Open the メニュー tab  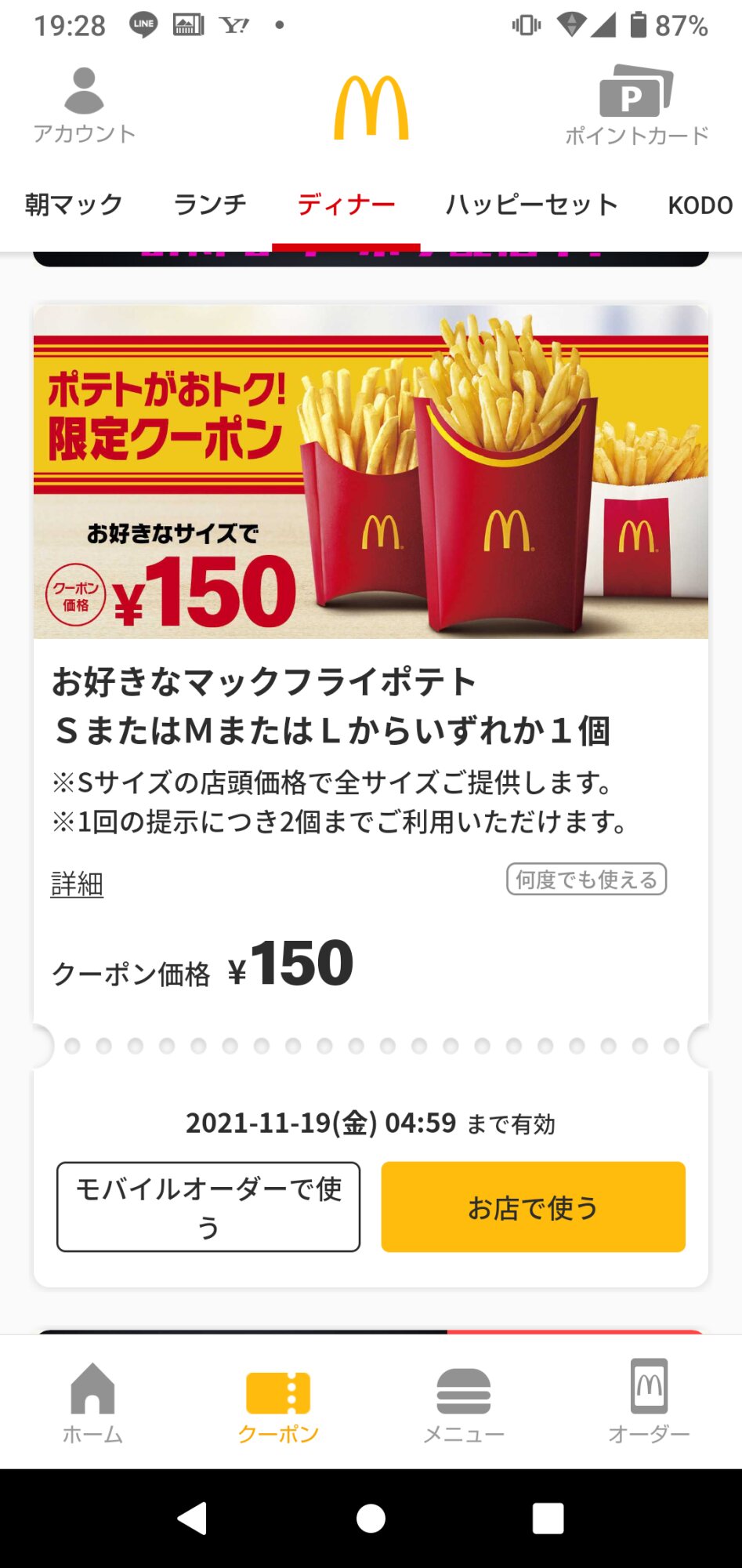[x=464, y=1403]
